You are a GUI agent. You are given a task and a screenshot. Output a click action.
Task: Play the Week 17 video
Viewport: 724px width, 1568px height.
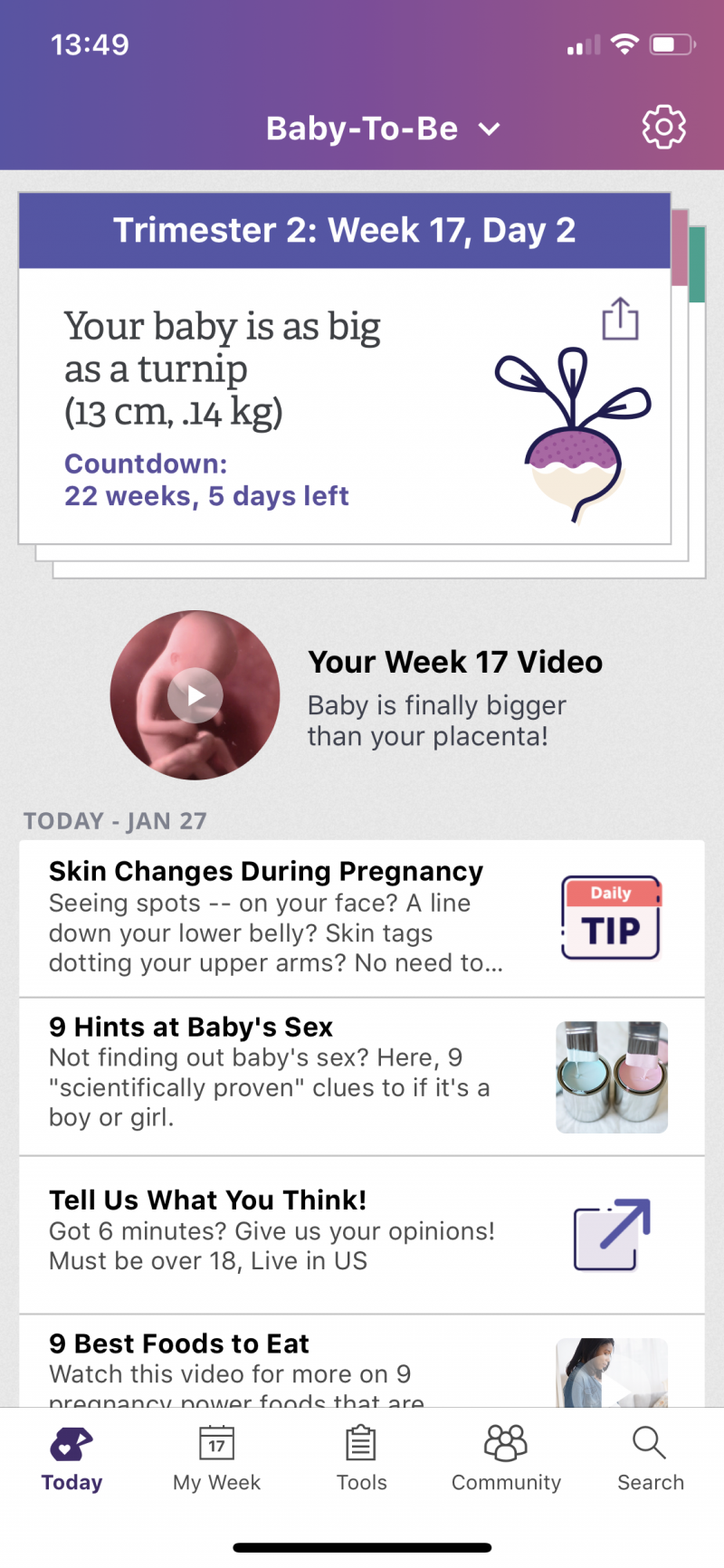click(195, 695)
